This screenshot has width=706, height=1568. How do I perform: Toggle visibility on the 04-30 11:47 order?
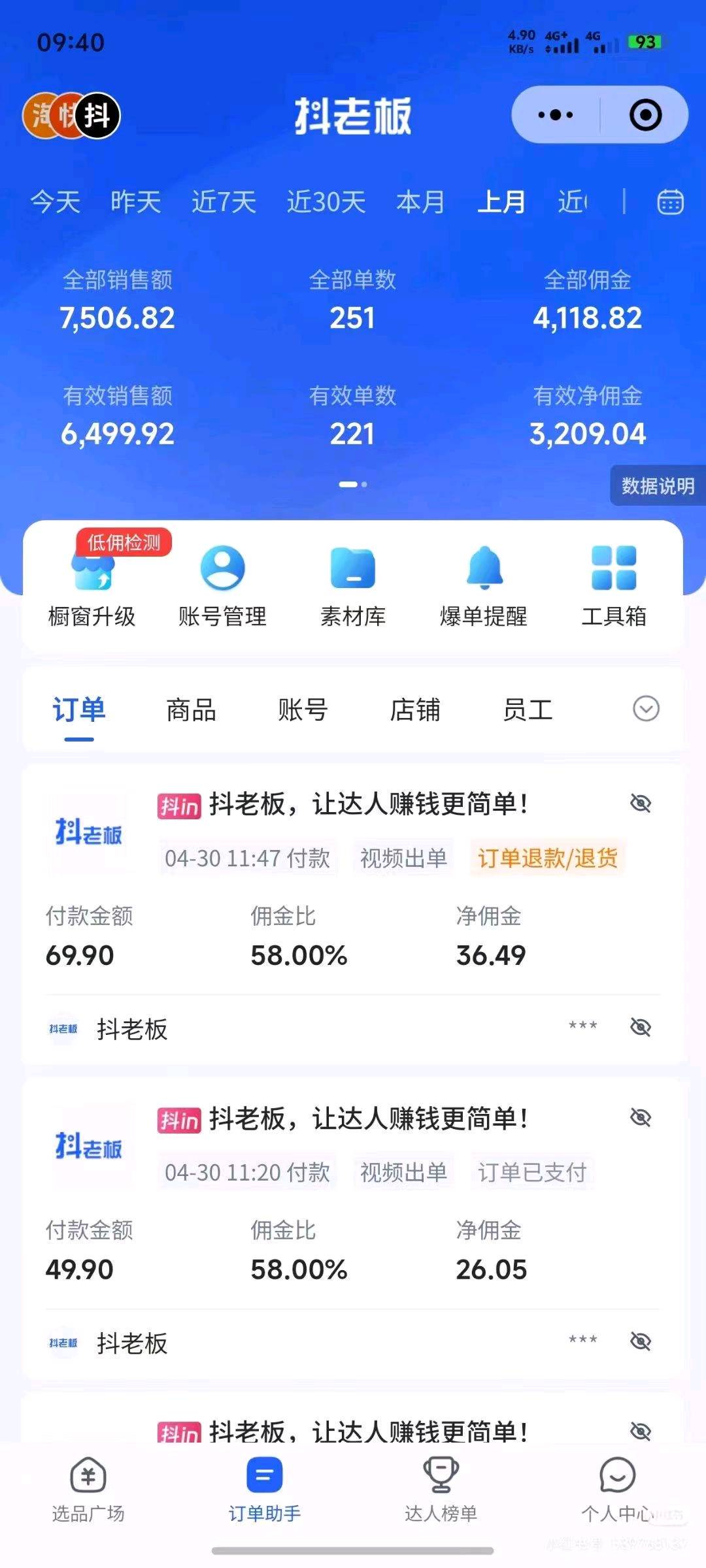pos(641,804)
